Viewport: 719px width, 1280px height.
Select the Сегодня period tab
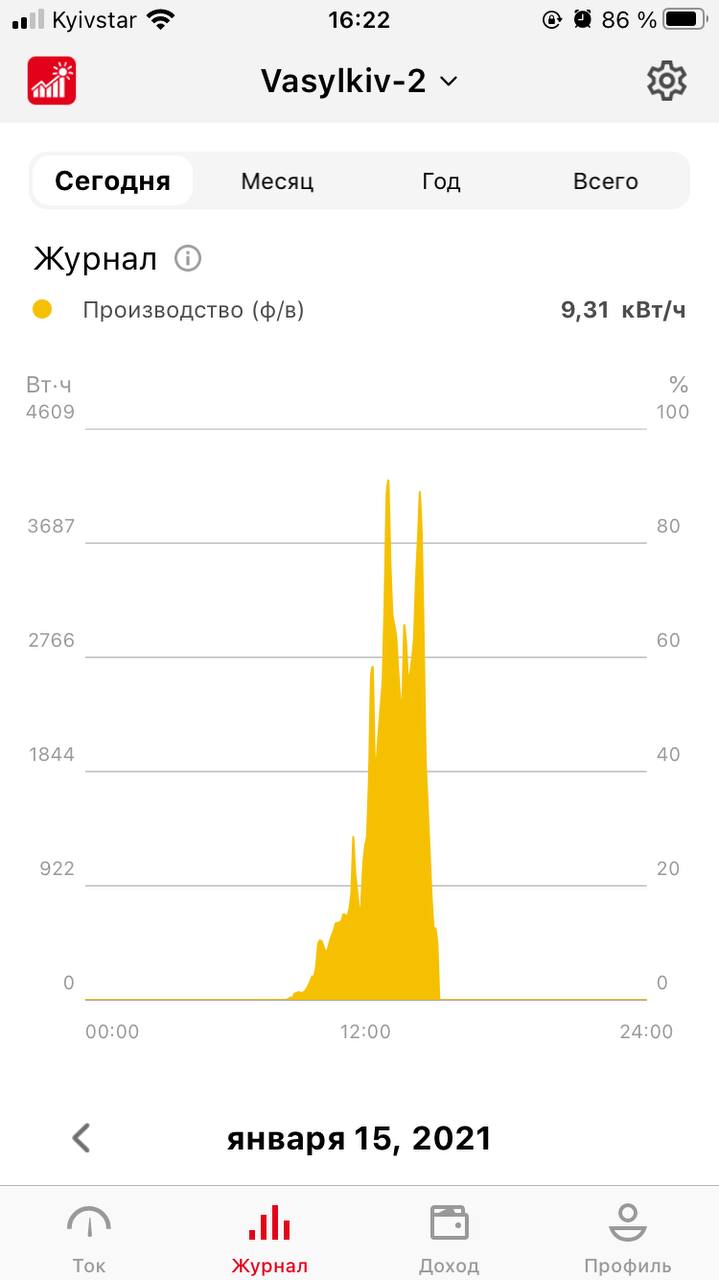pos(112,181)
